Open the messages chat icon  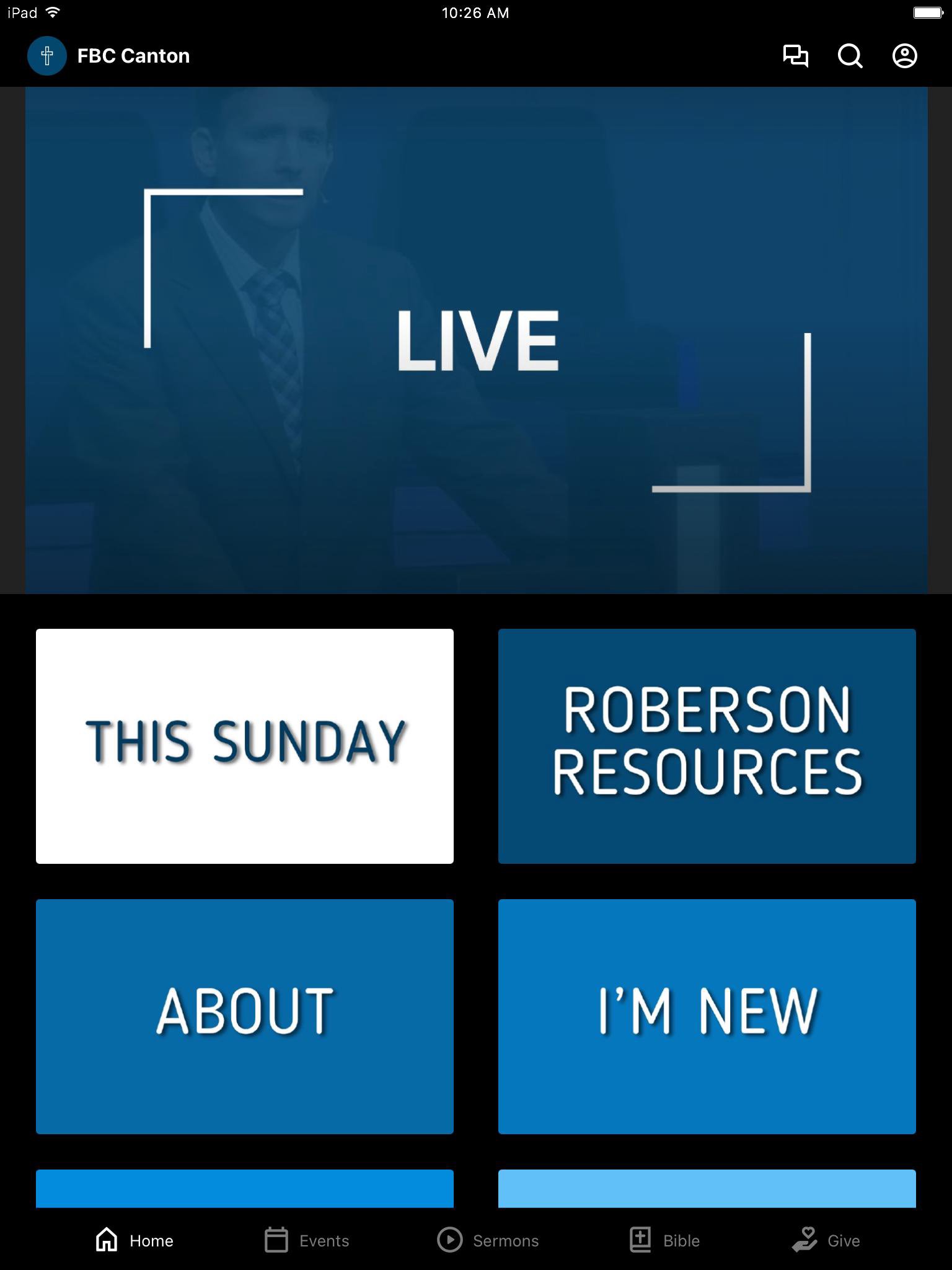[x=795, y=56]
